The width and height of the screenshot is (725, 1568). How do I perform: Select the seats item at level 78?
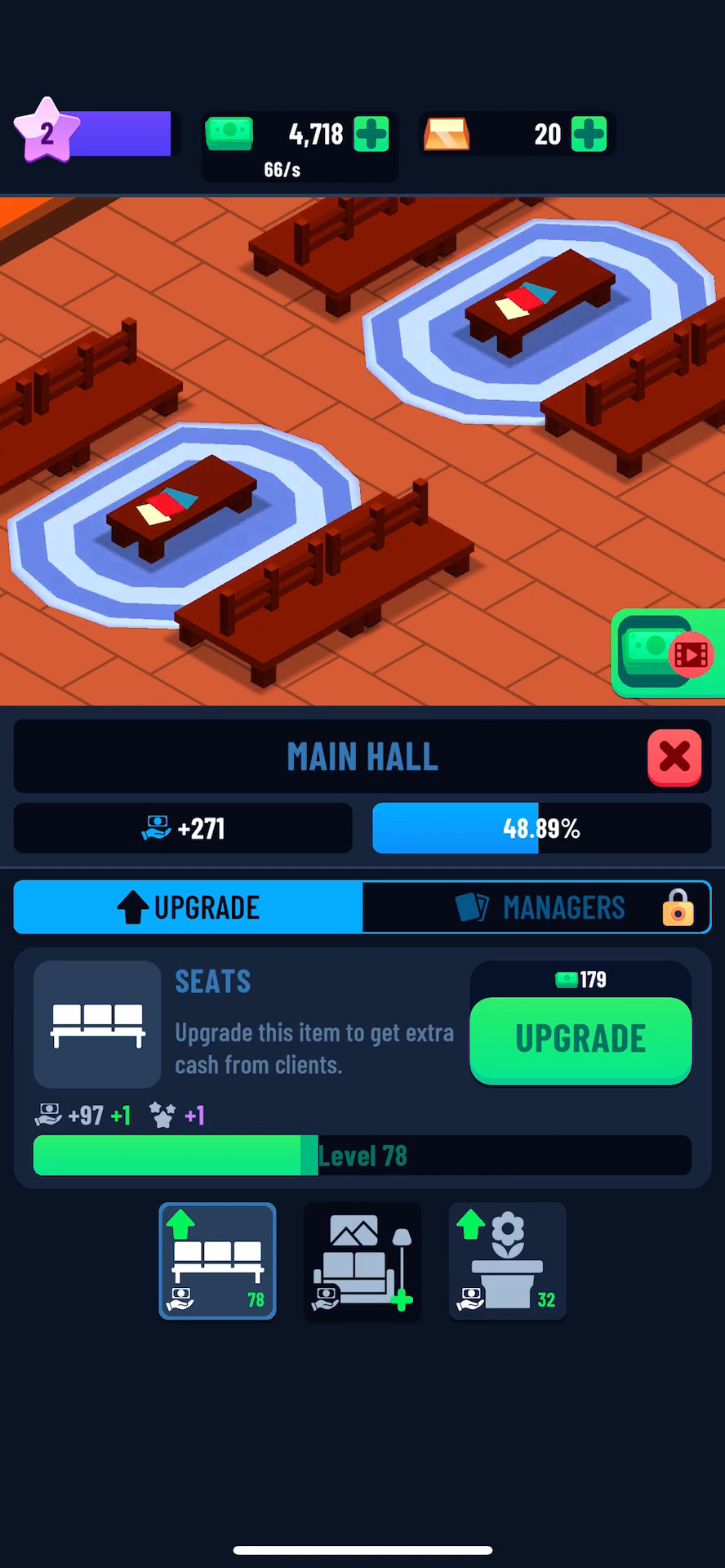point(217,1261)
